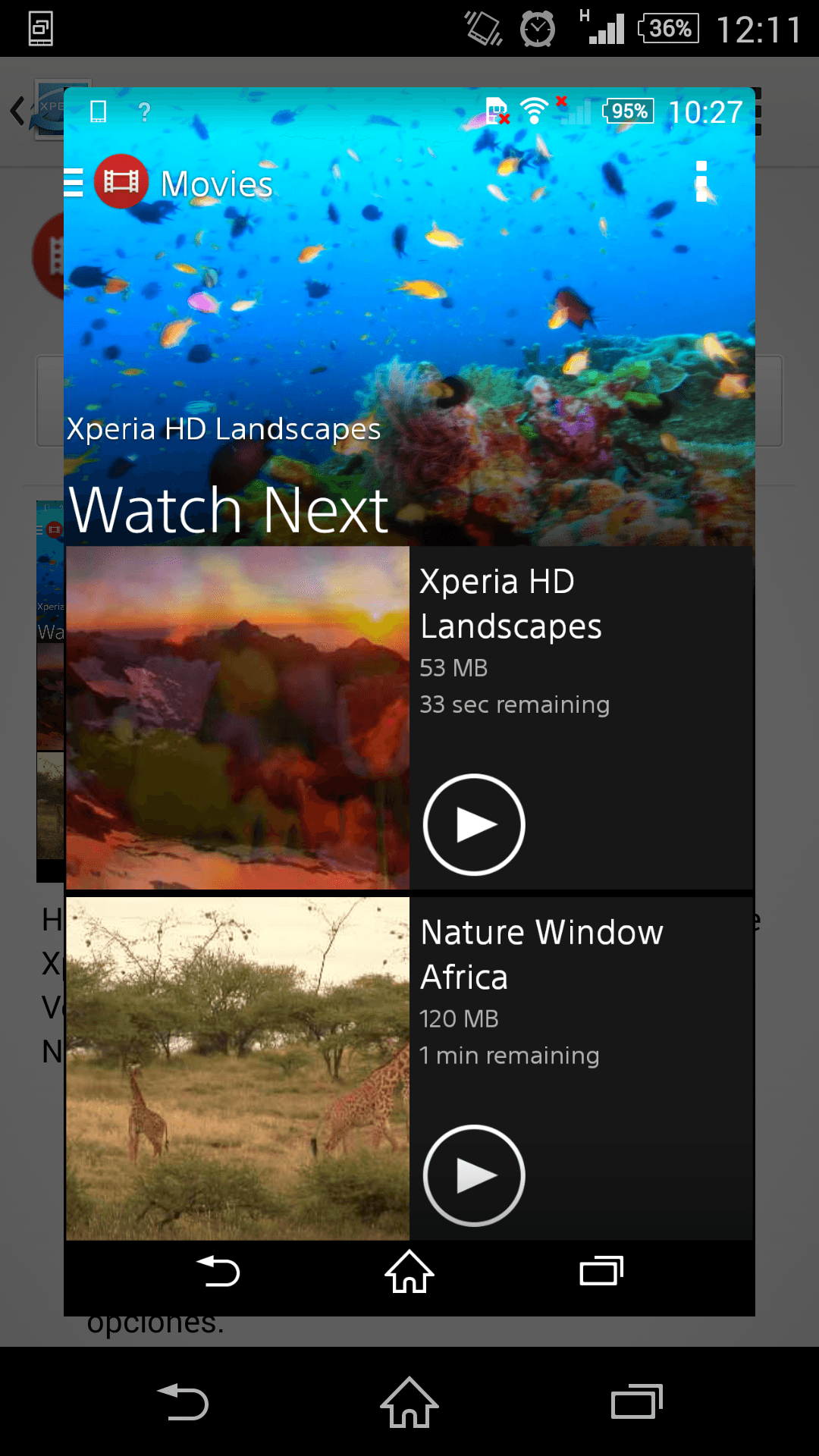Open the system recent apps view

pos(637,1401)
